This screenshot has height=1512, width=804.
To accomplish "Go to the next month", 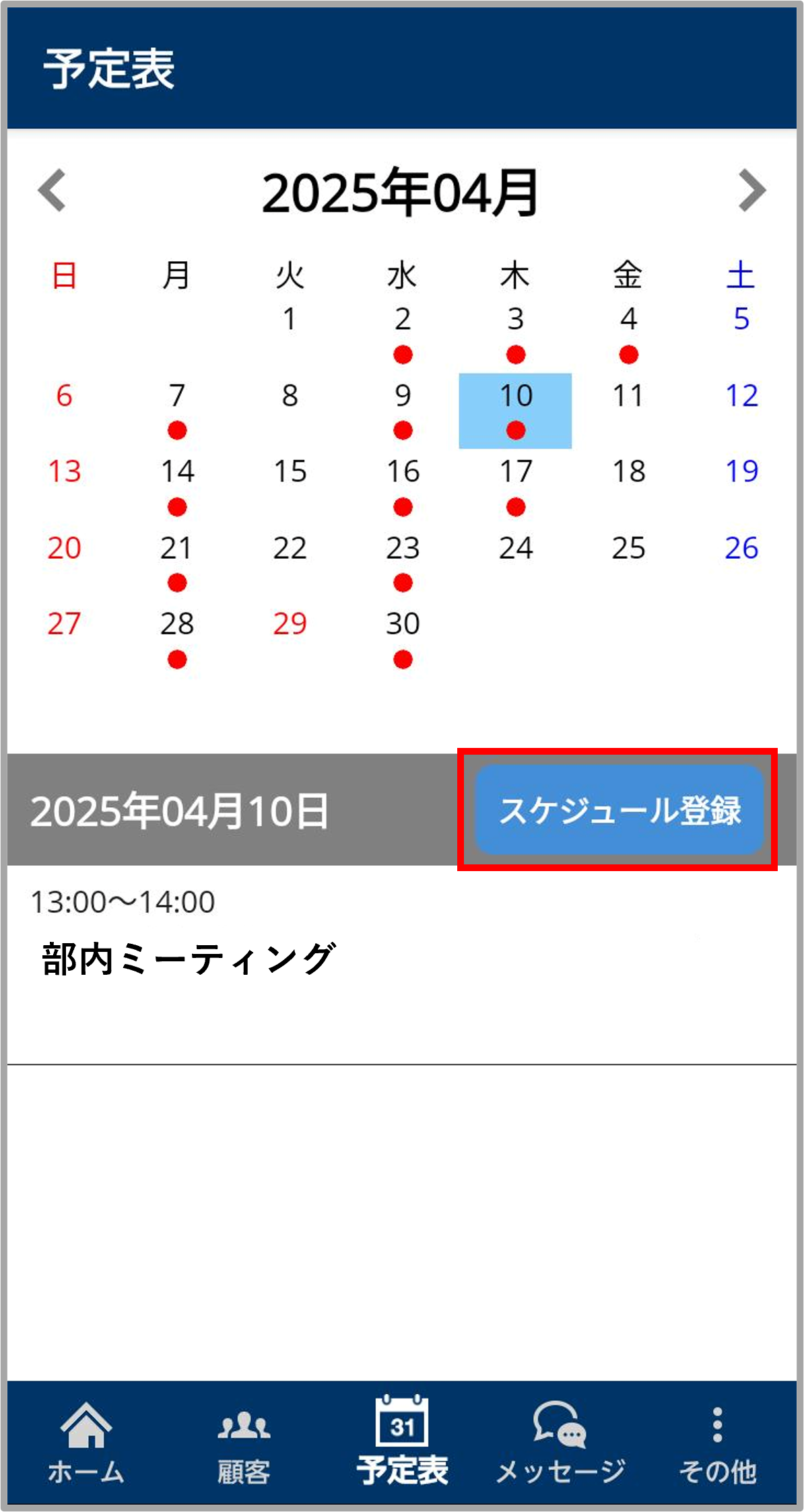I will 752,191.
